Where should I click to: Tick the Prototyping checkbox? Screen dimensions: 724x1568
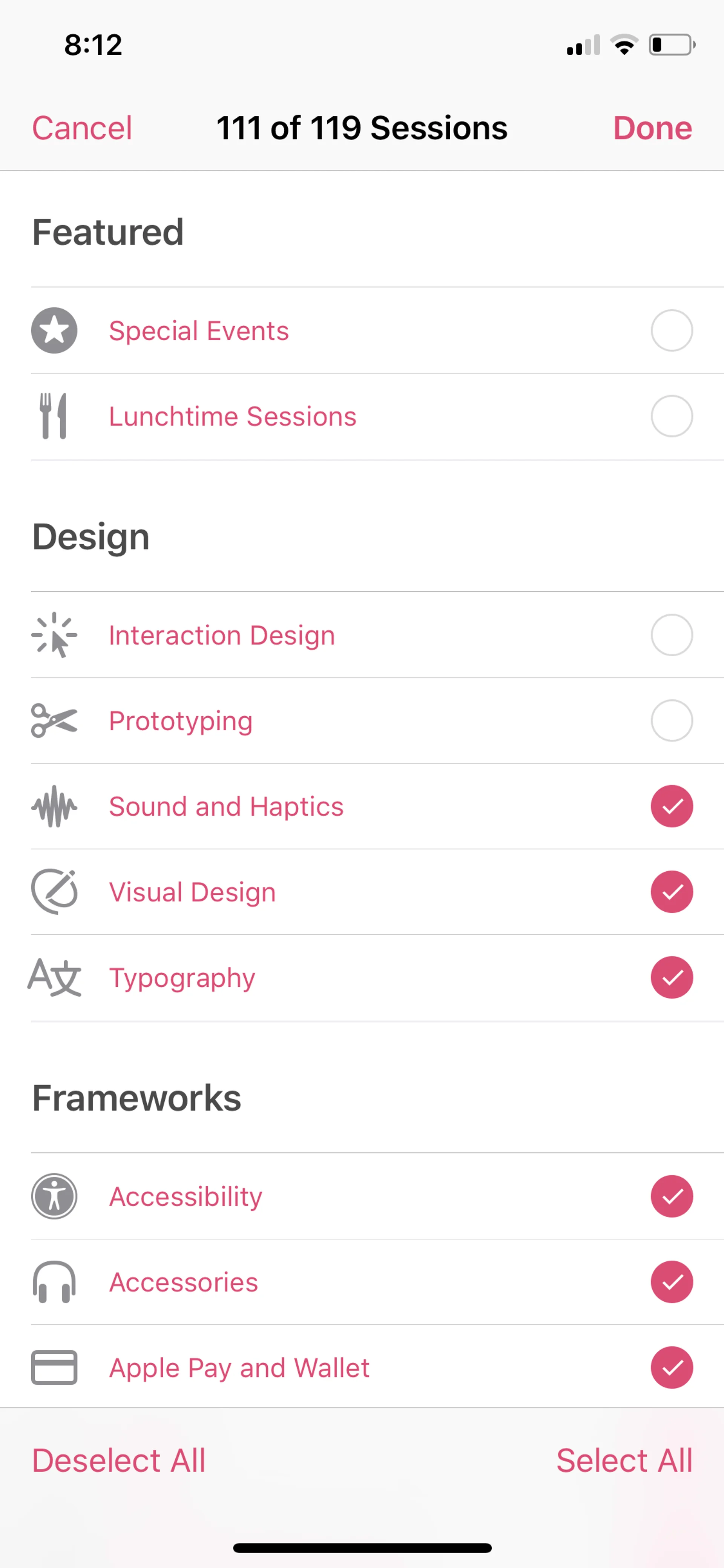coord(671,721)
